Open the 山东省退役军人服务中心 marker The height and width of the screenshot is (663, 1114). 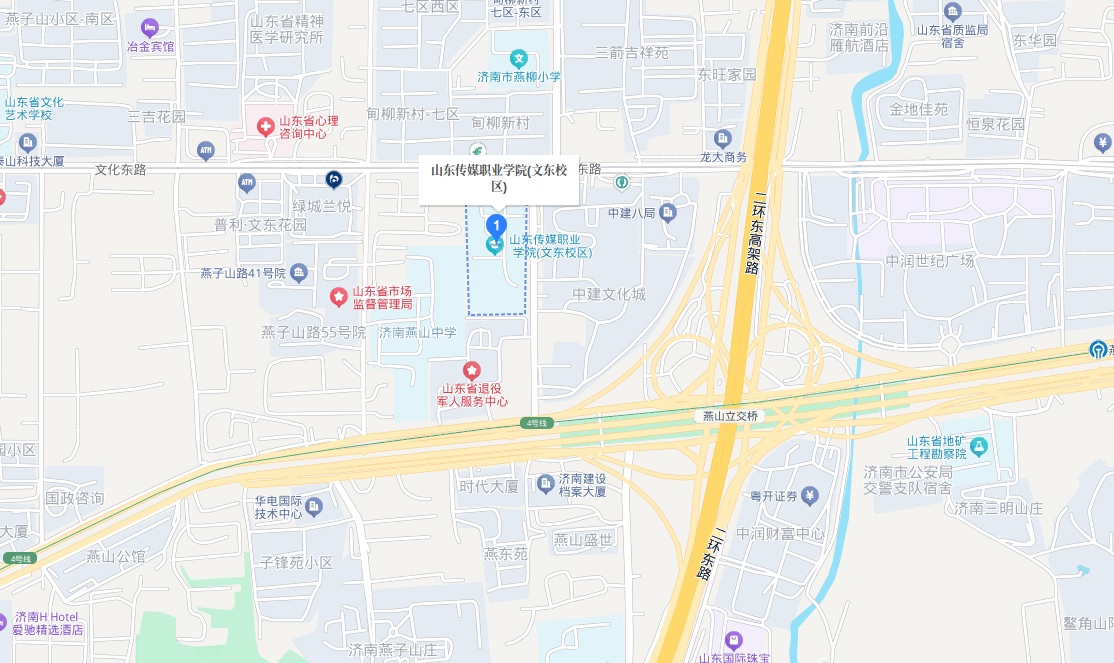coord(471,371)
